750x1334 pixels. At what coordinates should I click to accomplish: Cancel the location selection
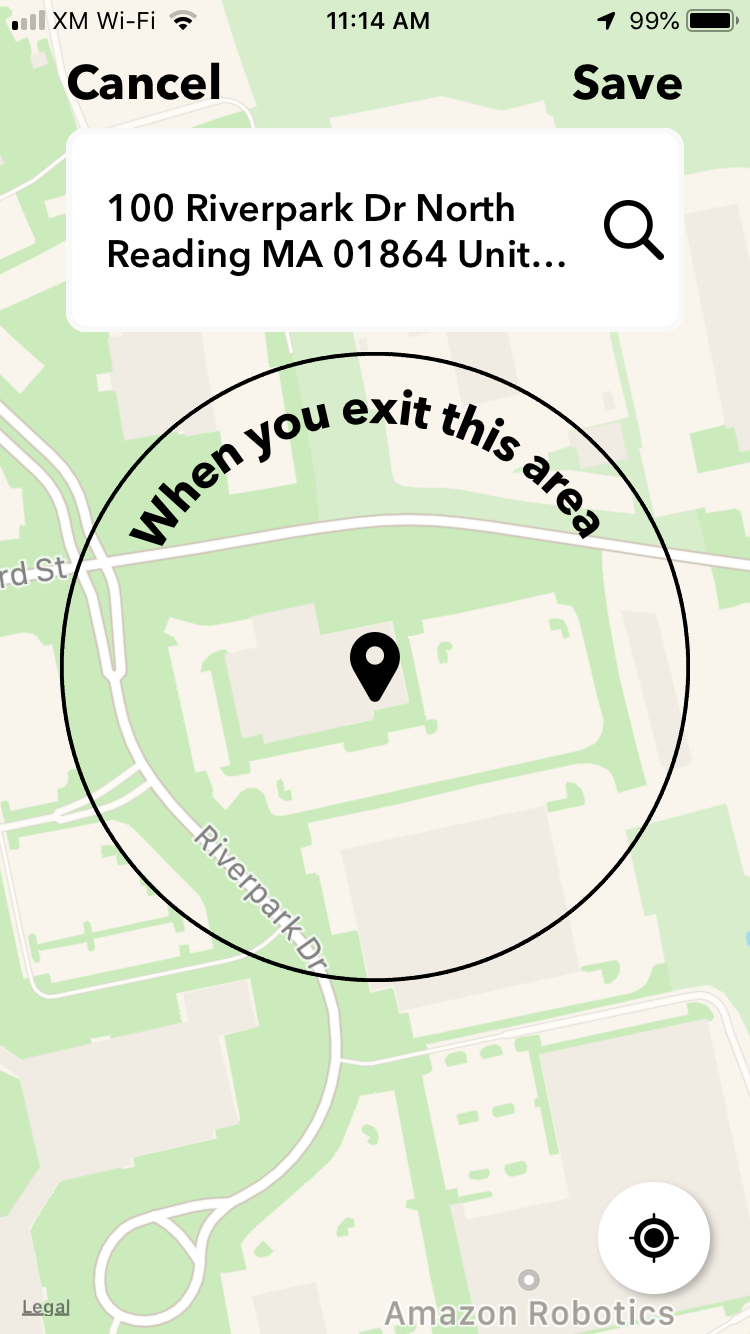(144, 83)
